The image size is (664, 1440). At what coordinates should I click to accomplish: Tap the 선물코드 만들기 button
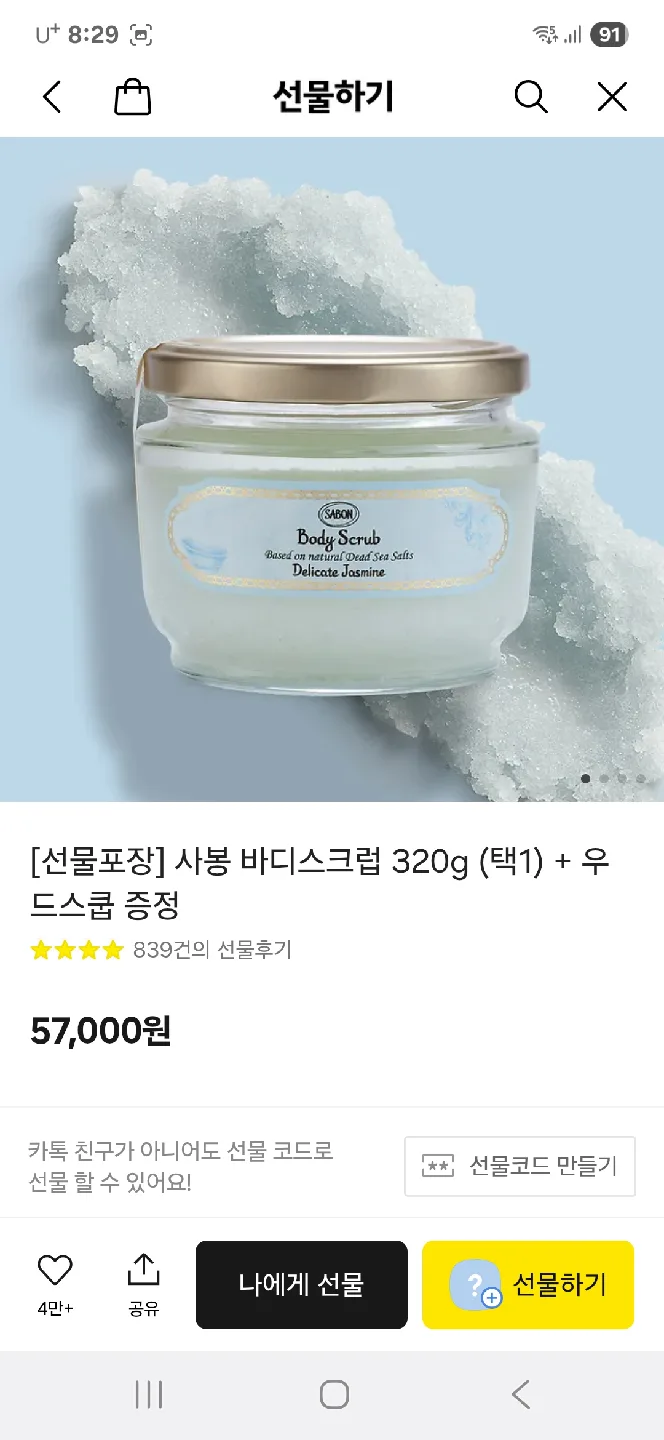(x=520, y=1166)
